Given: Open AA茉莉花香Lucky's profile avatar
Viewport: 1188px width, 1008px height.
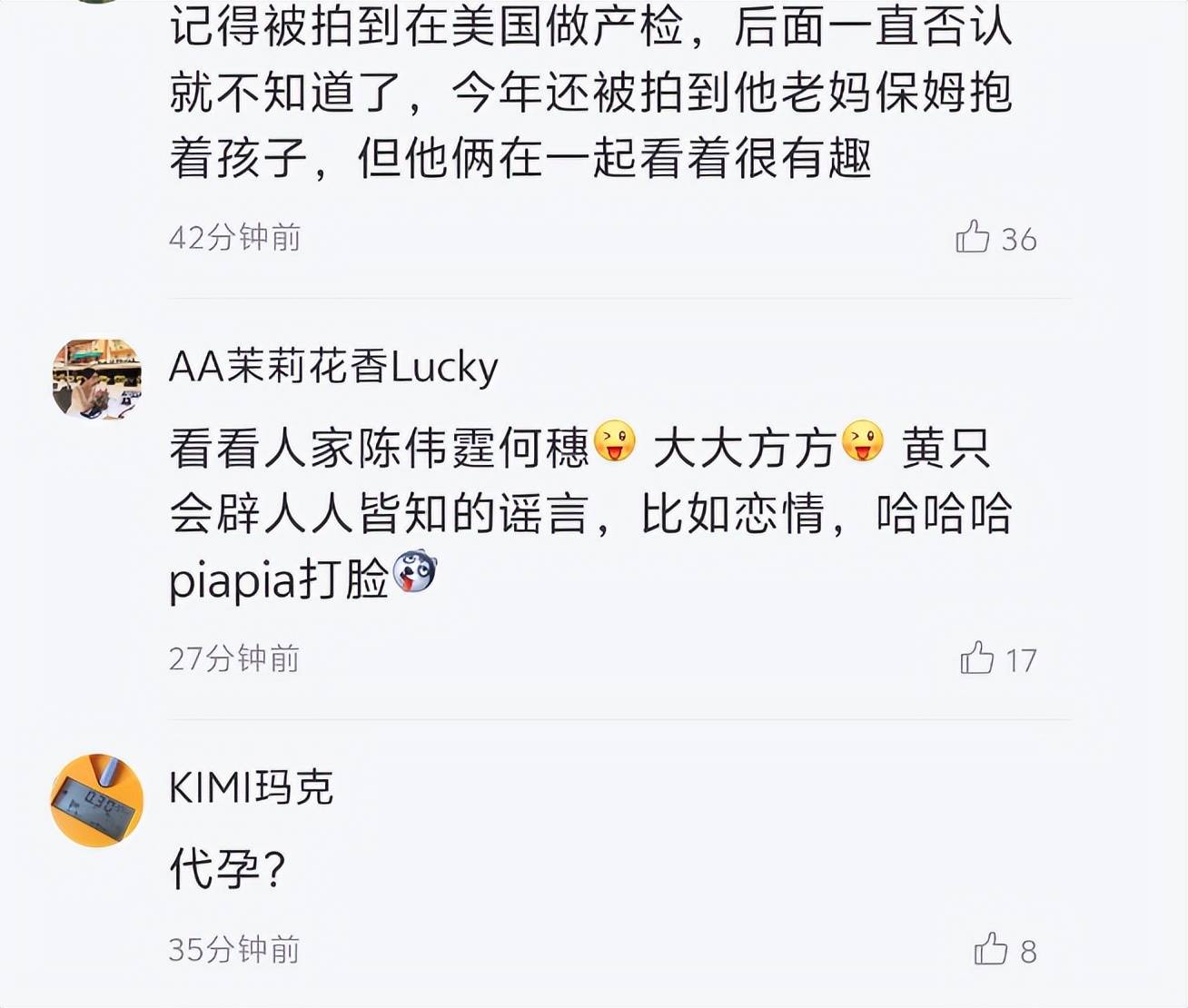Looking at the screenshot, I should pyautogui.click(x=96, y=379).
